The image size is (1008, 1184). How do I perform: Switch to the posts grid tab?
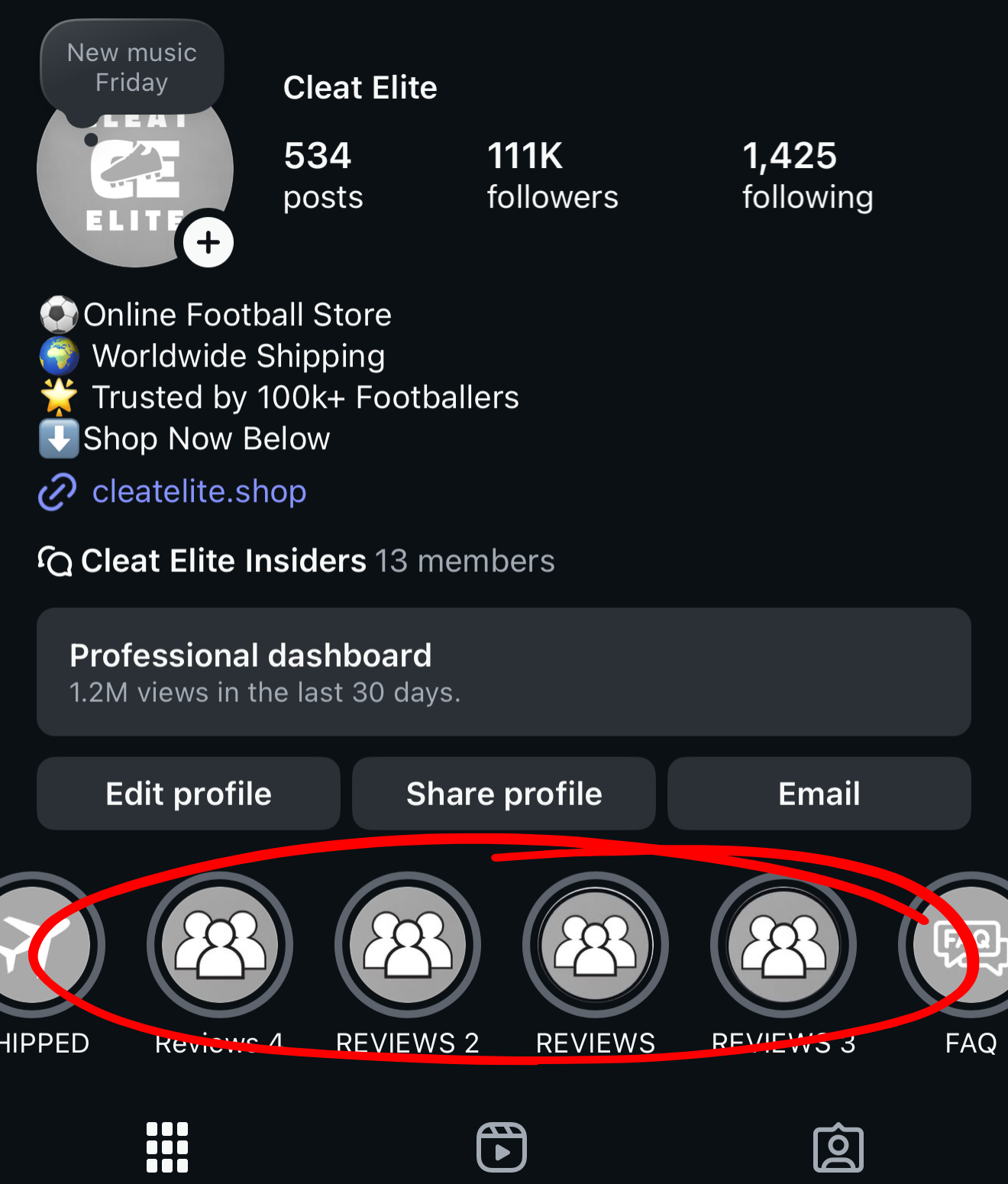(x=167, y=1147)
